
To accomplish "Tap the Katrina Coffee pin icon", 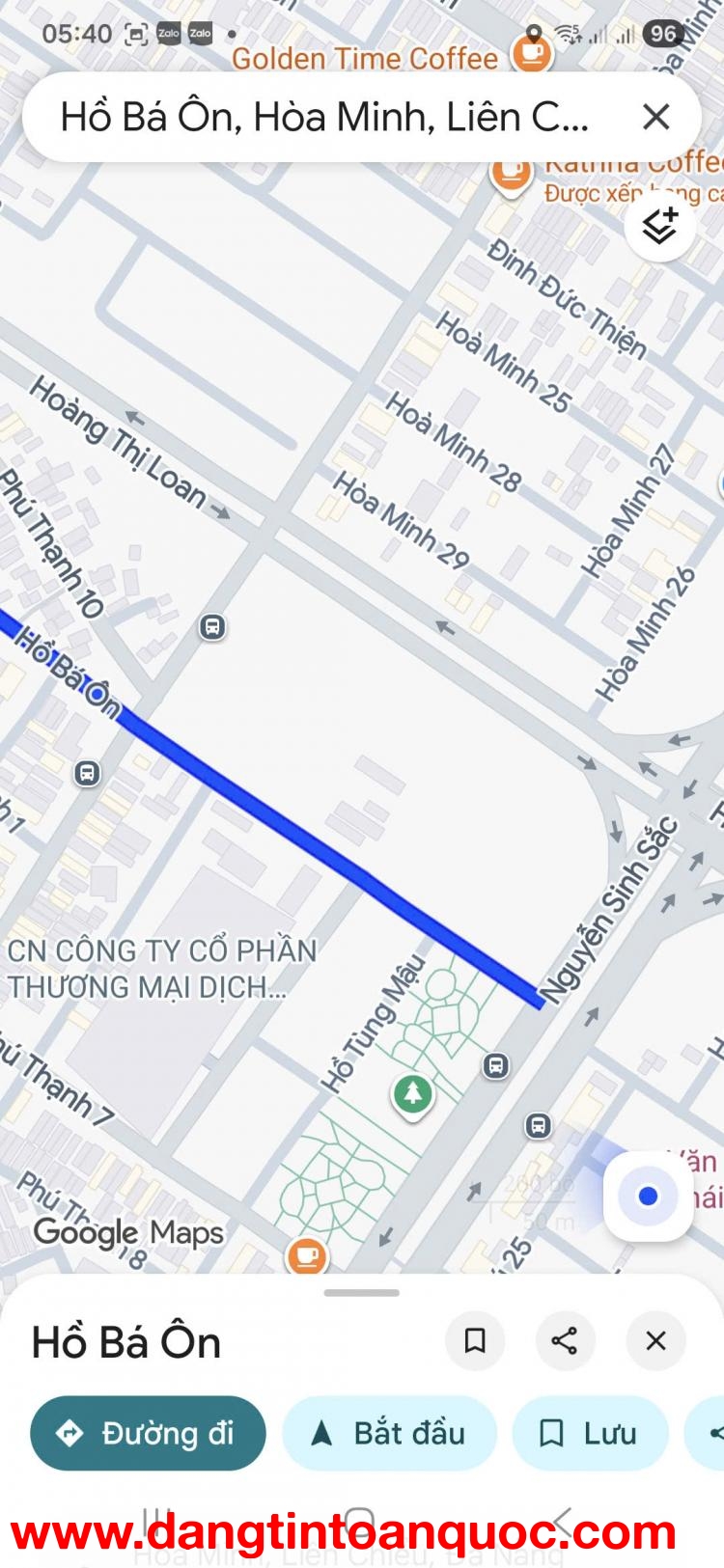I will coord(512,174).
